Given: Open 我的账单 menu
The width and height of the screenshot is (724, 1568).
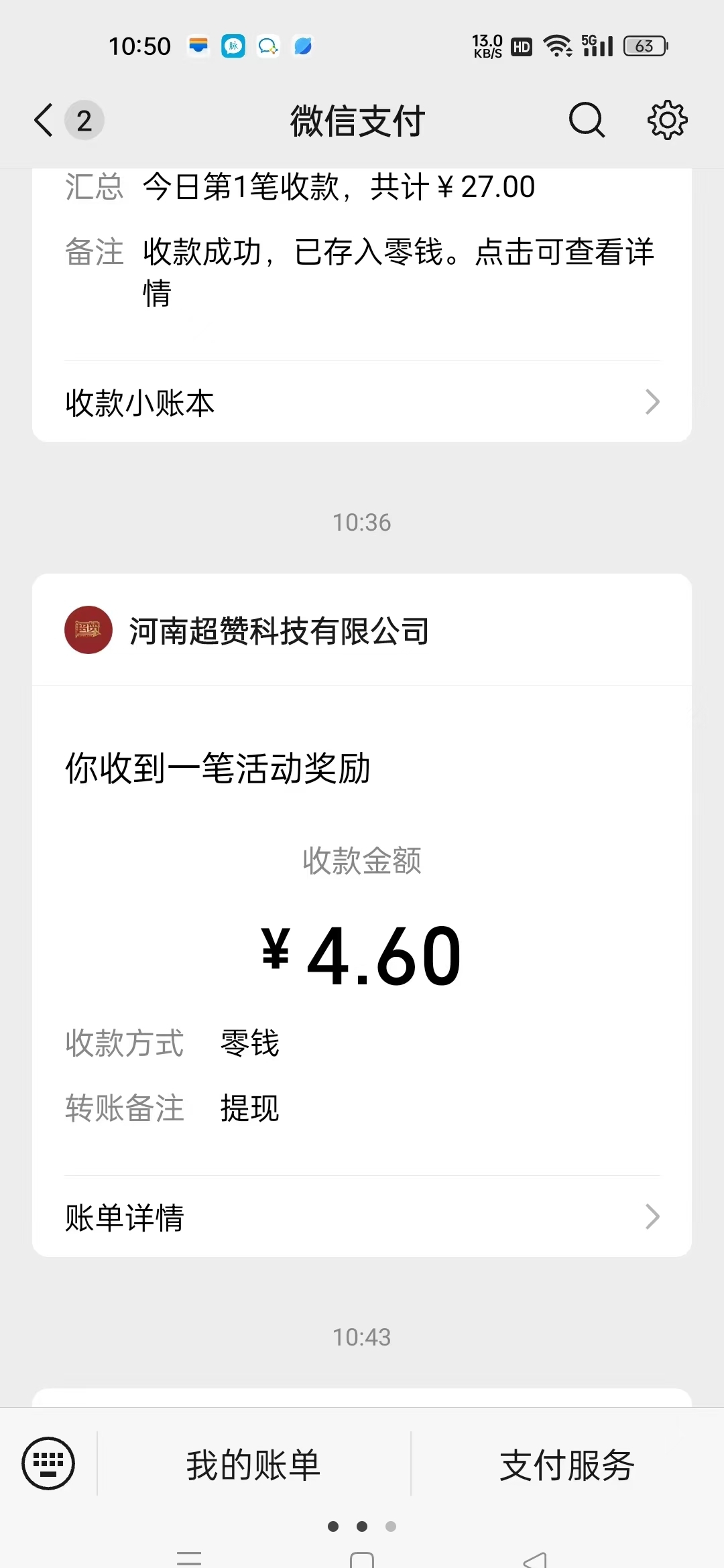Looking at the screenshot, I should pyautogui.click(x=253, y=1465).
